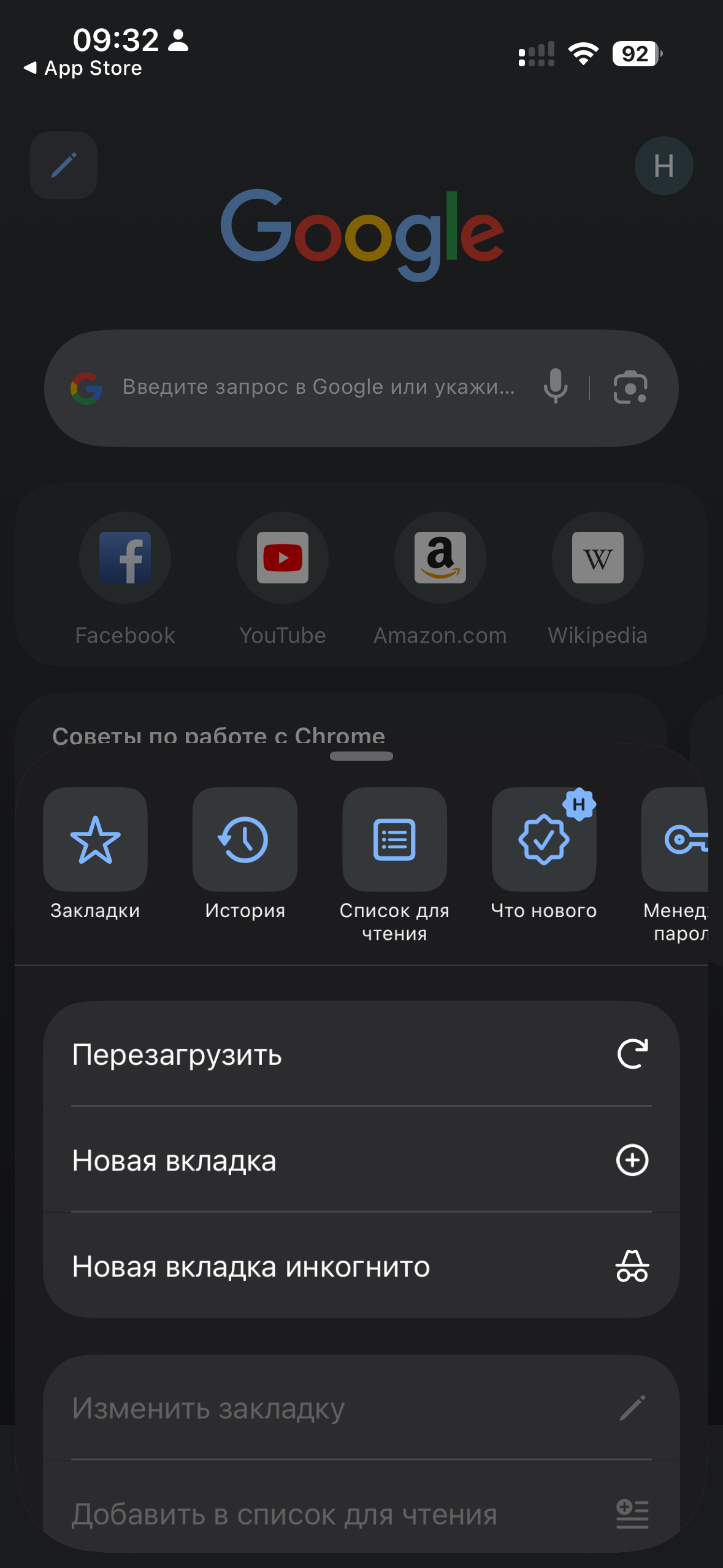Image resolution: width=723 pixels, height=1568 pixels.
Task: Open Закладки (bookmarks)
Action: coord(95,840)
